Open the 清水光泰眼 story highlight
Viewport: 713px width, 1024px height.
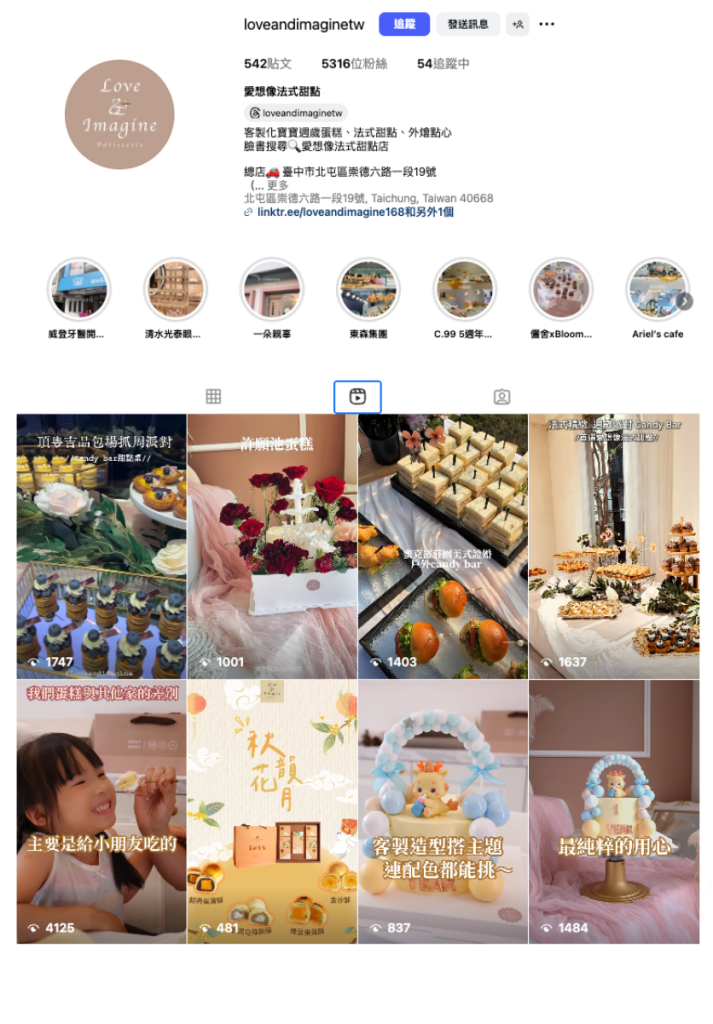click(175, 290)
